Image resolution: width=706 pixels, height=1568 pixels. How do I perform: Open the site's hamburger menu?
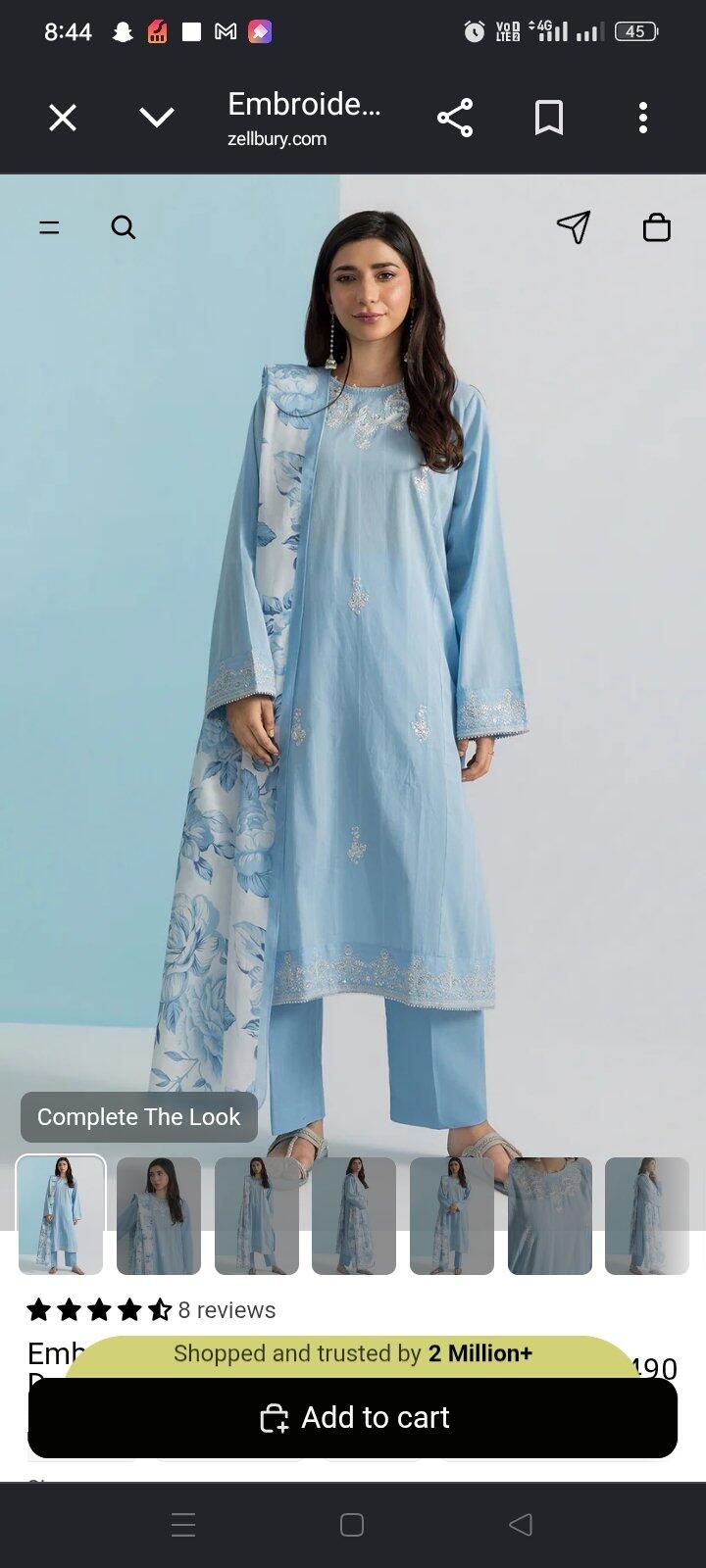pos(49,227)
